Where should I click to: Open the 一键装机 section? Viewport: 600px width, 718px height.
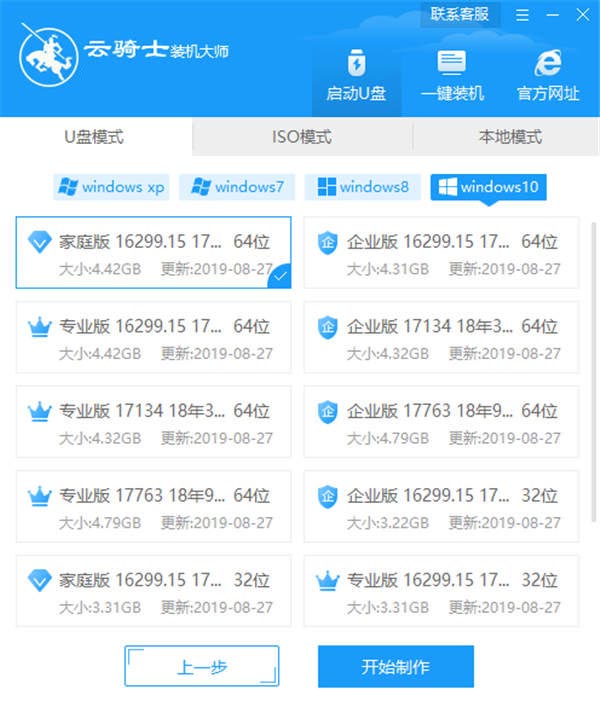452,75
